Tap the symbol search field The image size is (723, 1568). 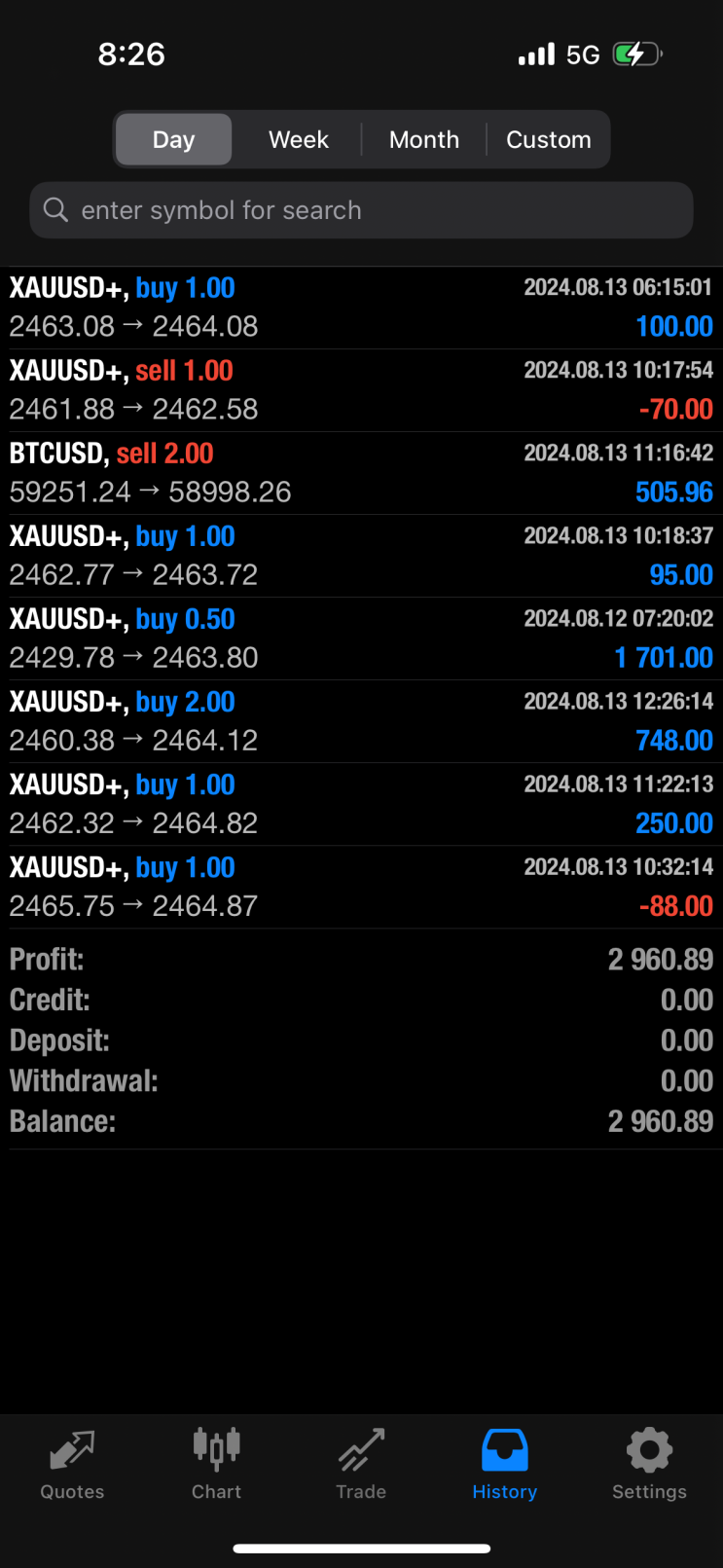pyautogui.click(x=361, y=210)
